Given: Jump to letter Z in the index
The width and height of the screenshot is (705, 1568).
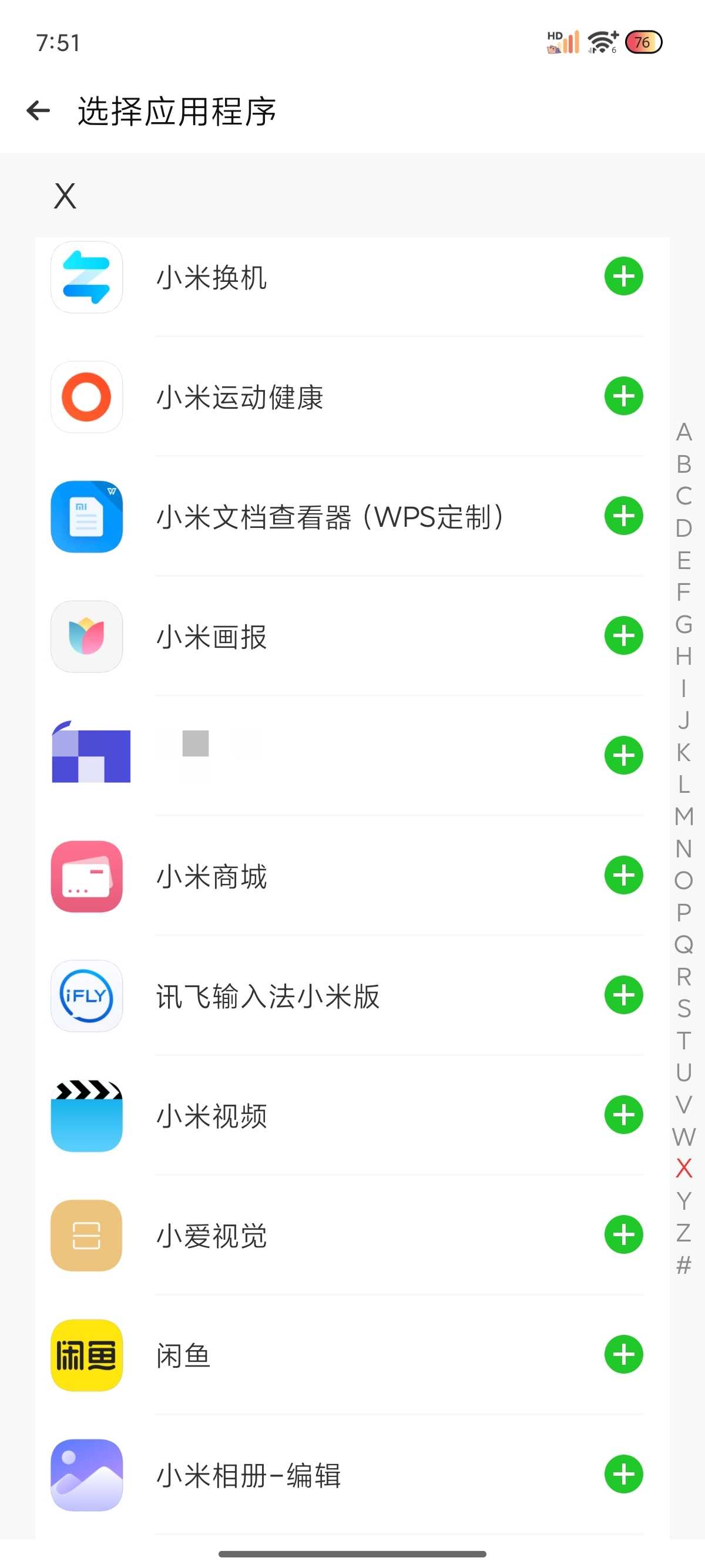Looking at the screenshot, I should [684, 1233].
